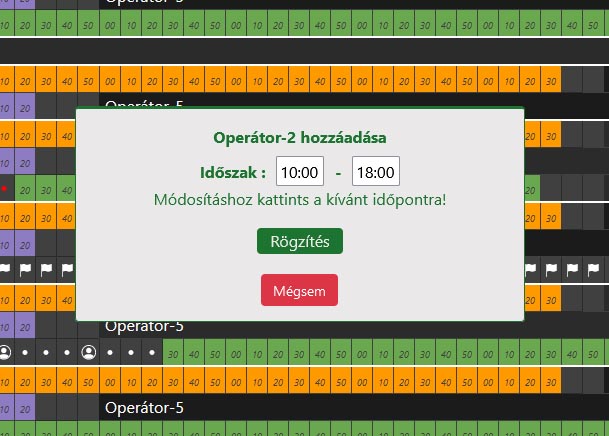609x436 pixels.
Task: Edit the 18:00 end time field
Action: tap(376, 171)
